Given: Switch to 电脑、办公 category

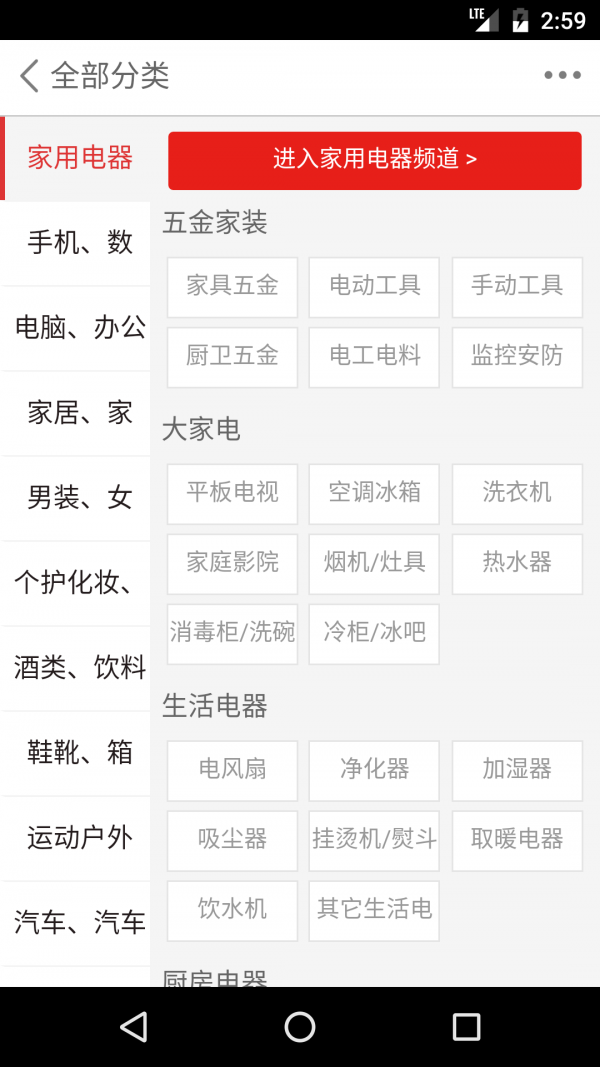Looking at the screenshot, I should (x=79, y=328).
